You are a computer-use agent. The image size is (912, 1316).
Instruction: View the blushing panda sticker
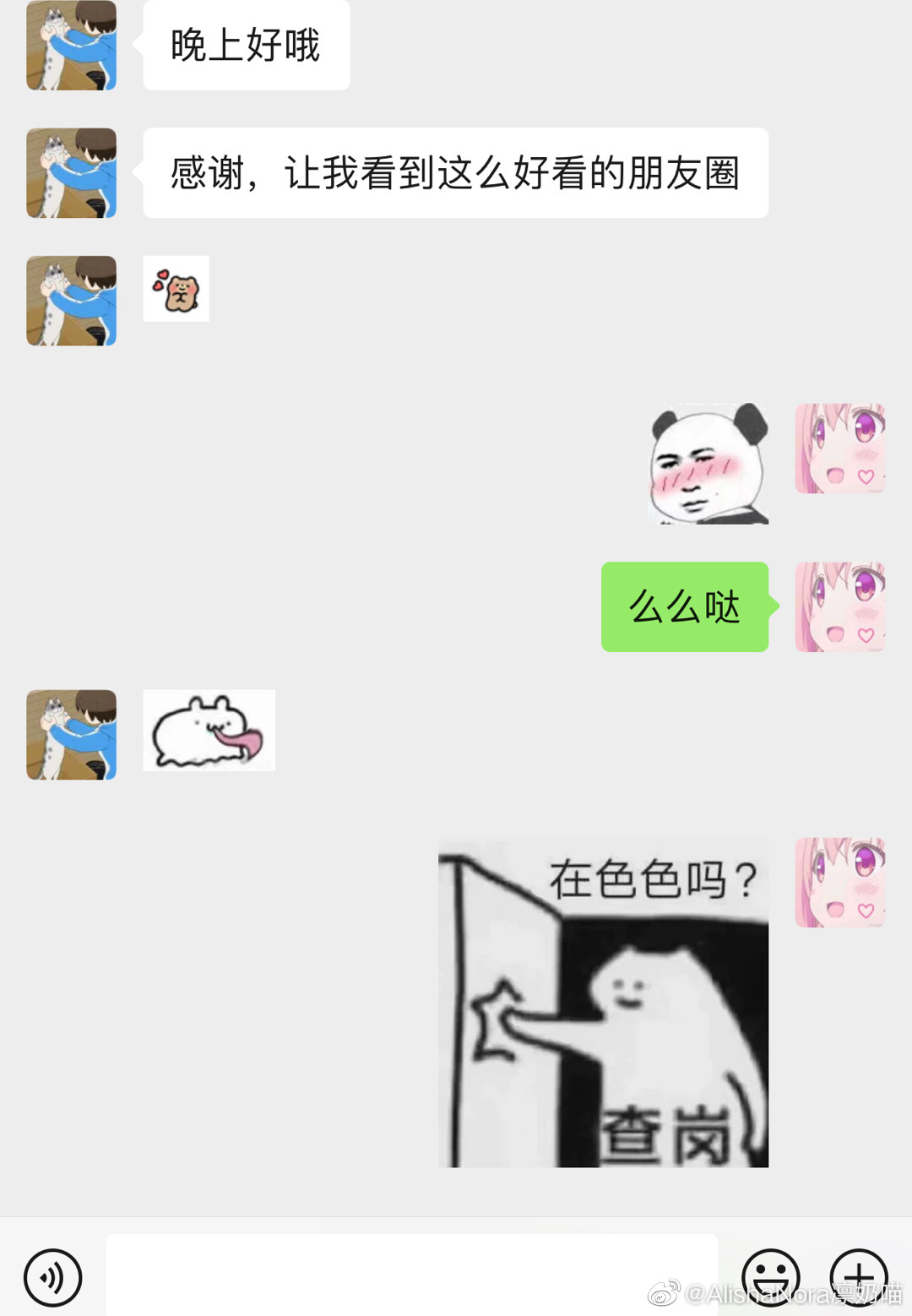(x=708, y=463)
